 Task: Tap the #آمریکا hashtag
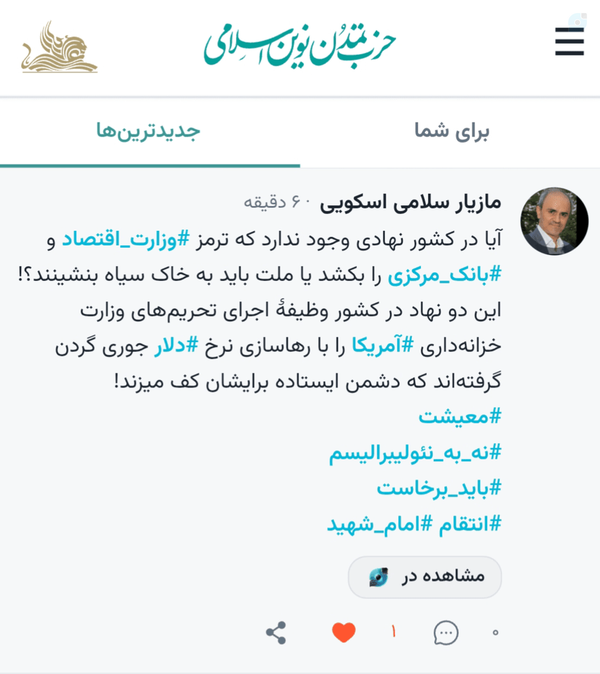(383, 346)
